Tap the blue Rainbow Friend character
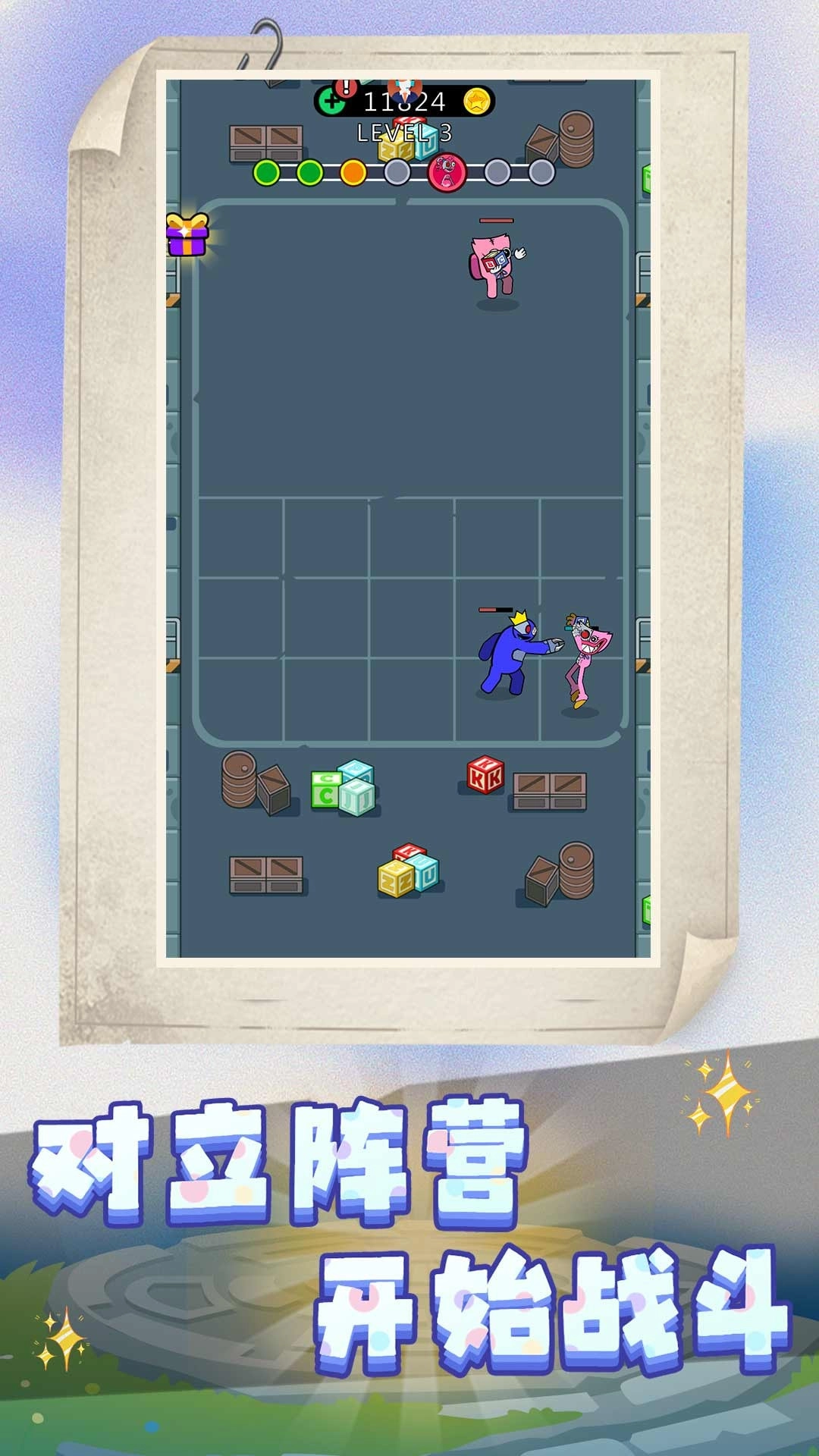This screenshot has width=819, height=1456. pyautogui.click(x=510, y=656)
